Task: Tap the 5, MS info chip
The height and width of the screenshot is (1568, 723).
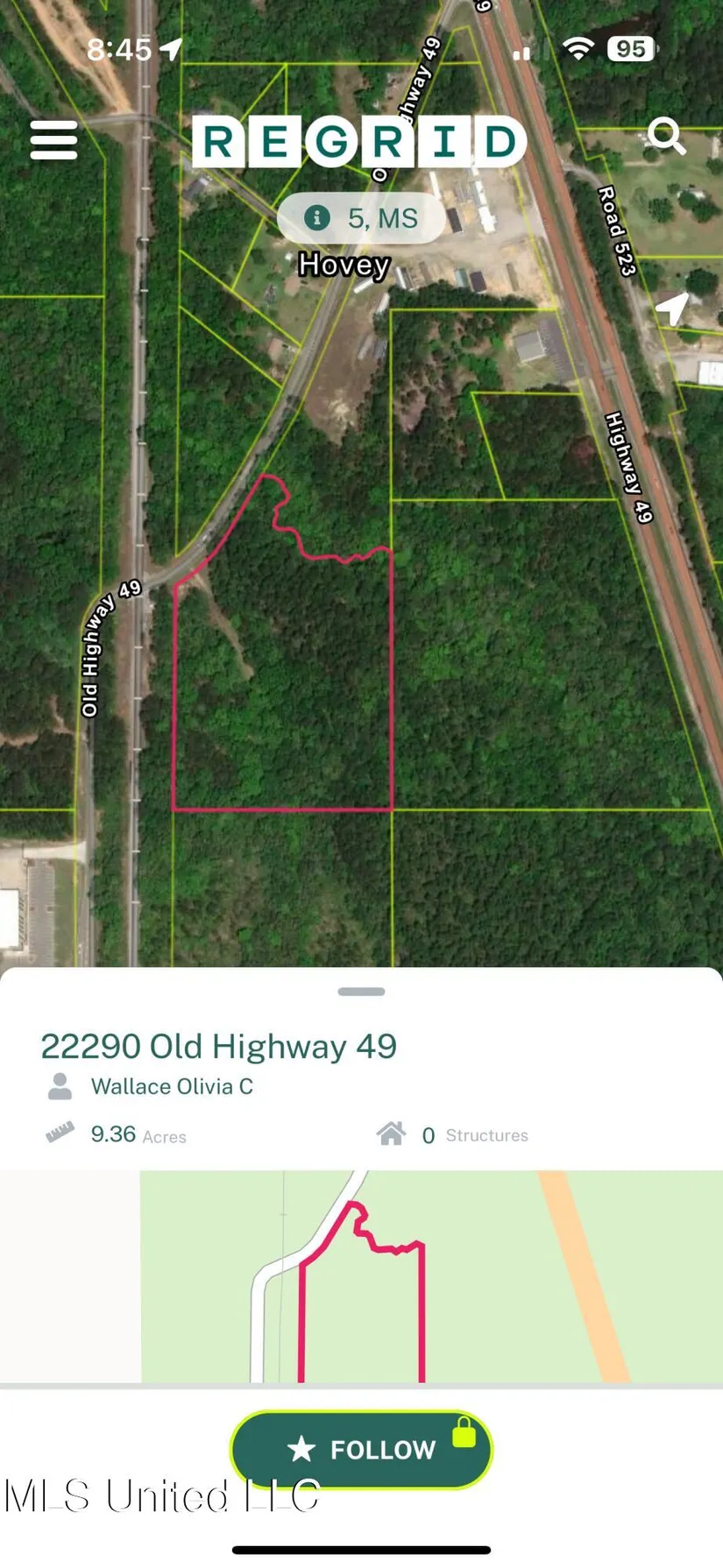Action: pyautogui.click(x=362, y=218)
